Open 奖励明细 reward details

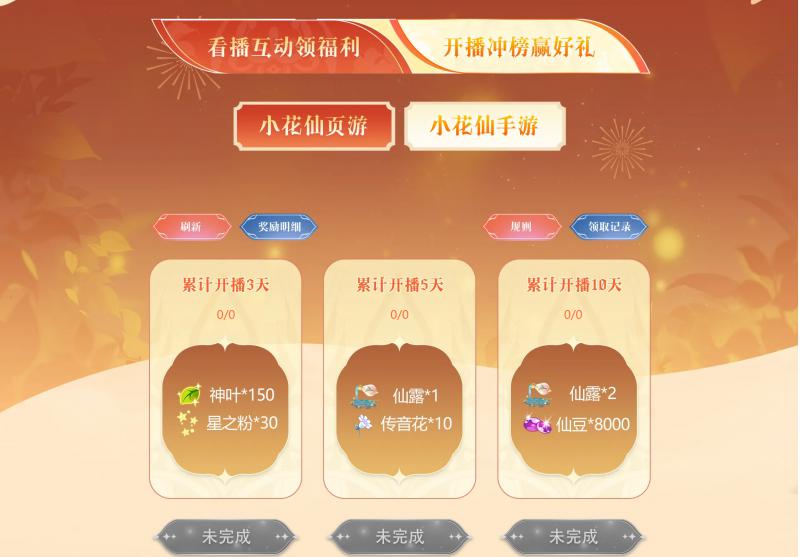(278, 227)
